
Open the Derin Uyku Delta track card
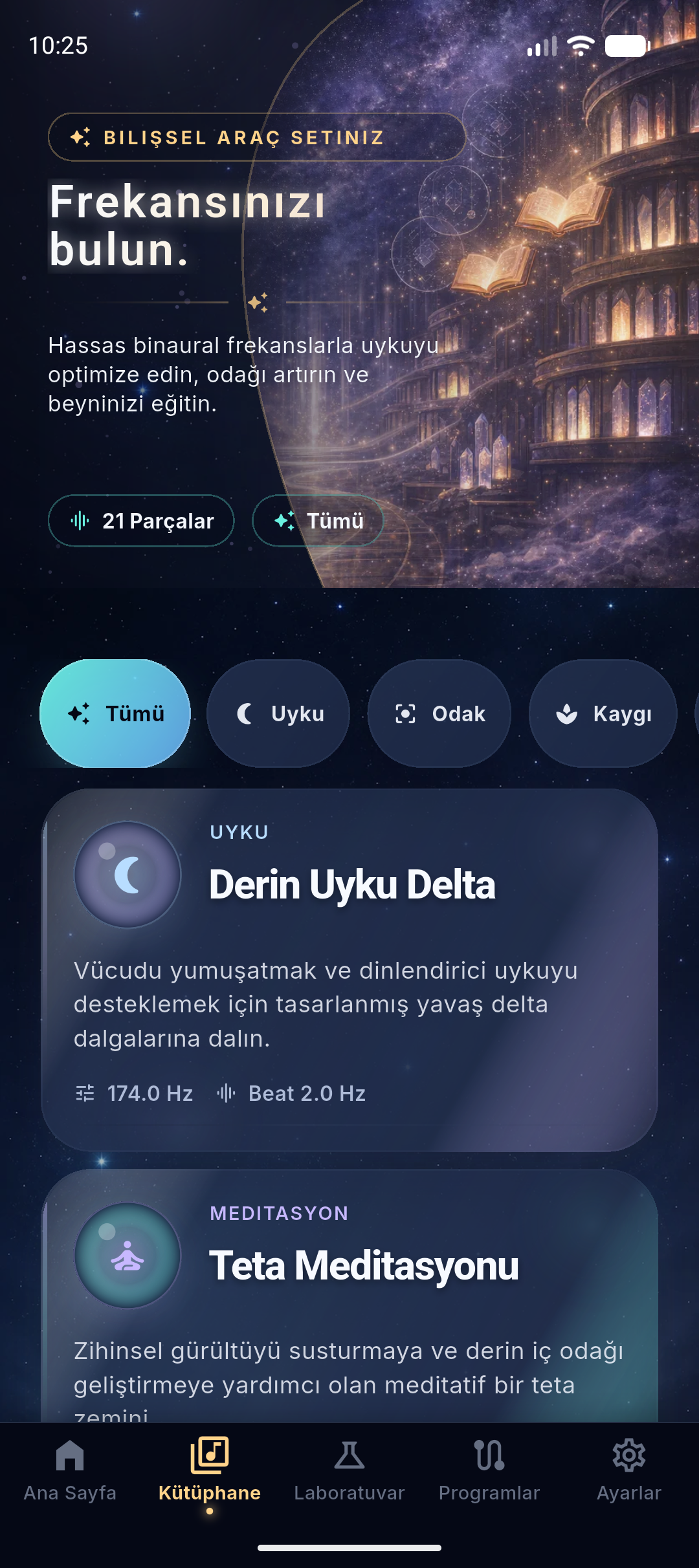(x=349, y=969)
